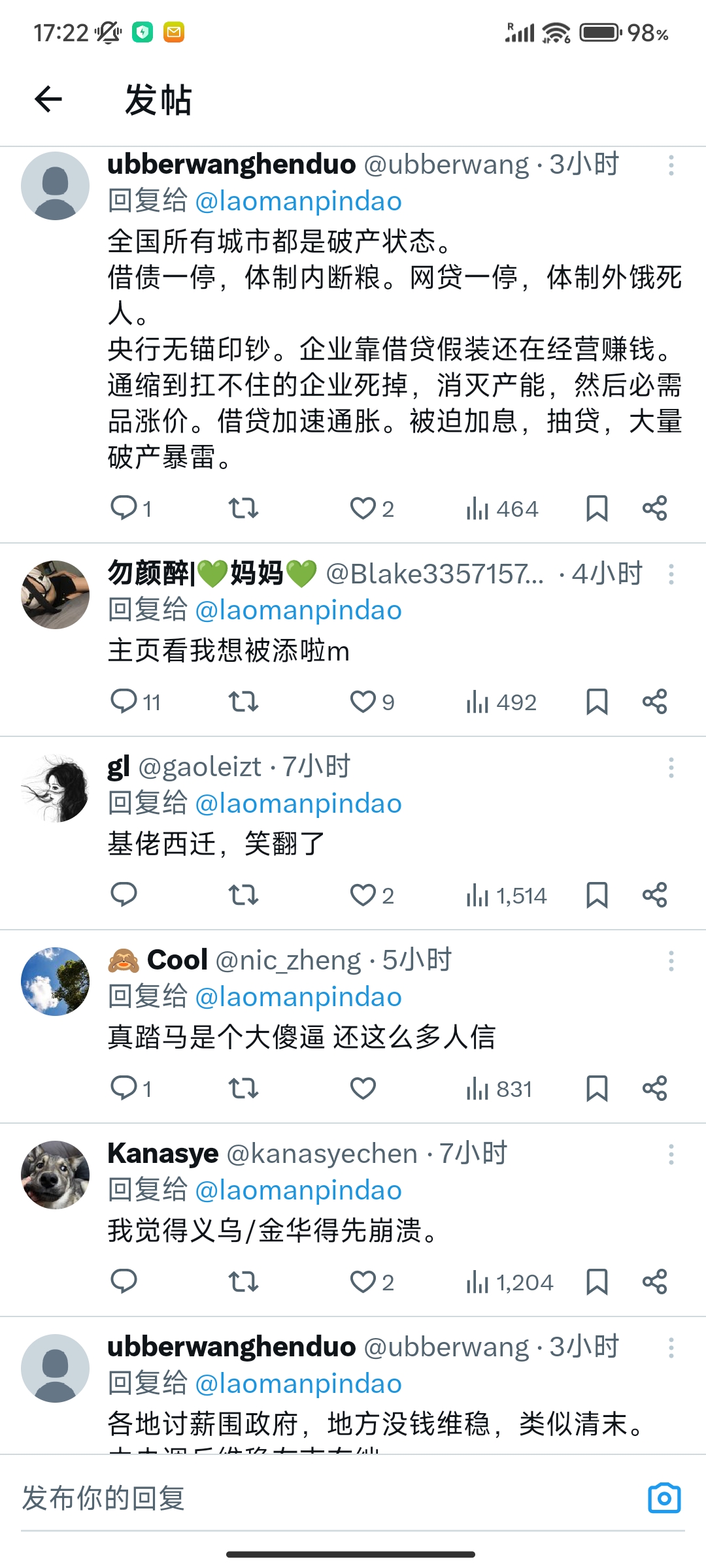The image size is (706, 1568).
Task: Share ubberwanghenduo's post about bankrupt cities
Action: click(654, 508)
